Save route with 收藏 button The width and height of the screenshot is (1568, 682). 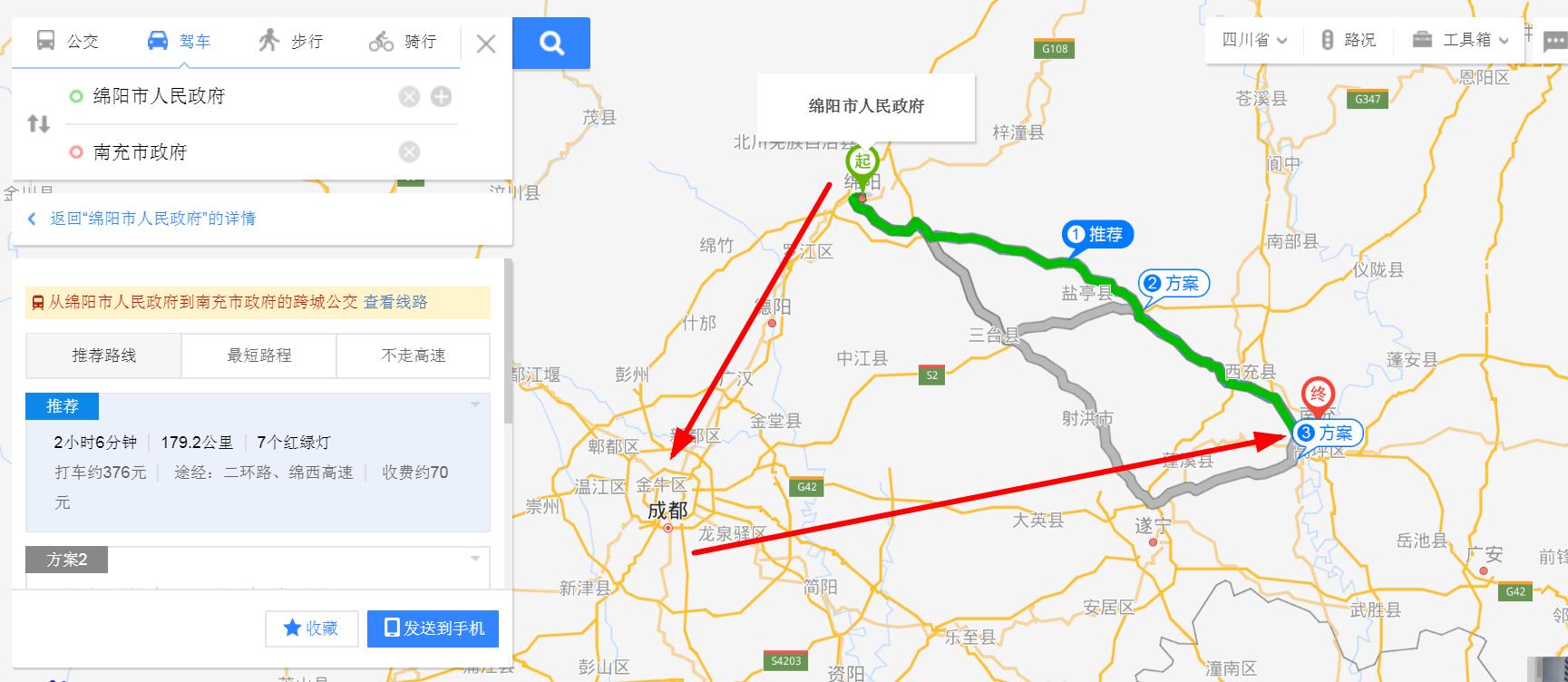[311, 628]
